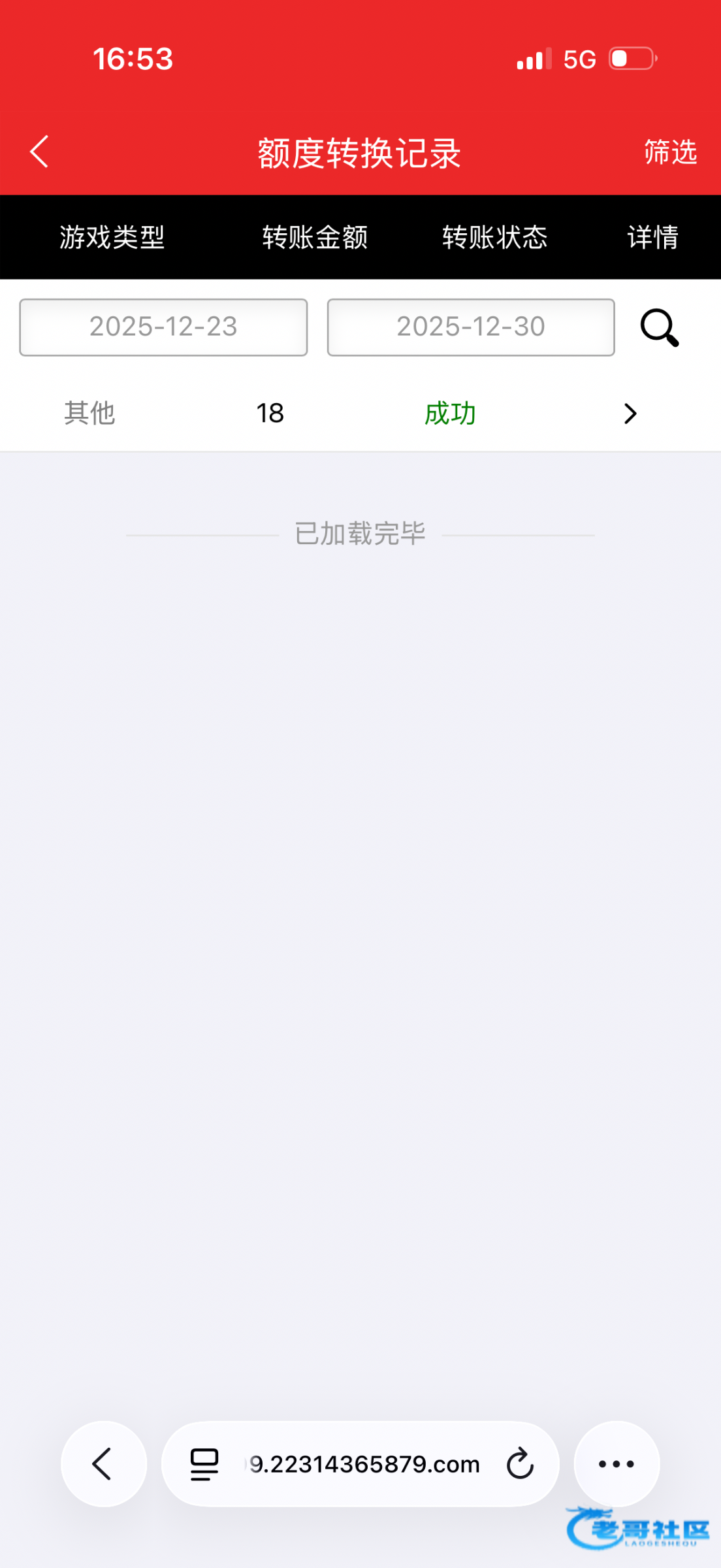Open the 筛选 filter option

670,152
